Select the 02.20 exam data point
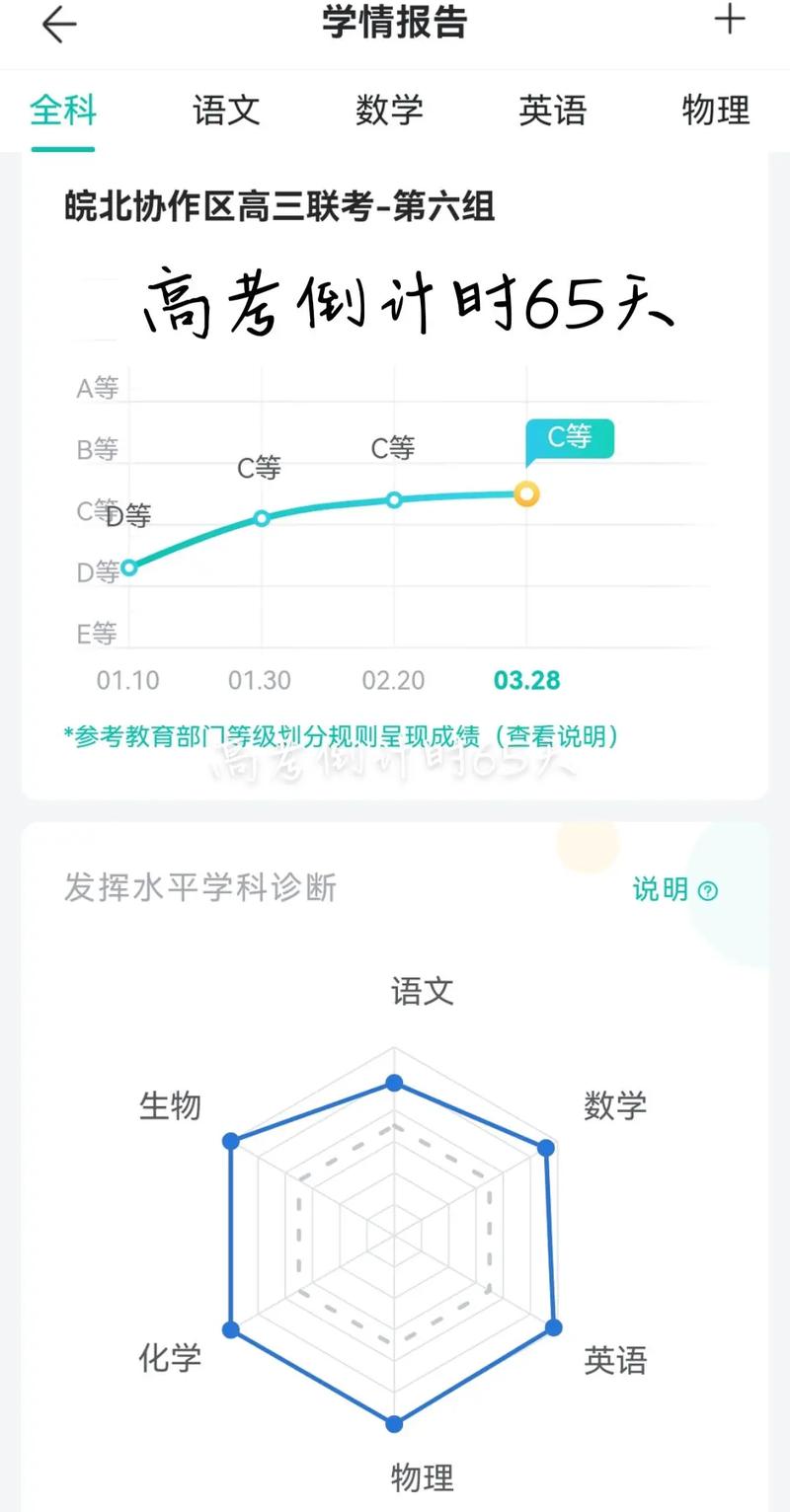Screen dimensions: 790x1512 [394, 499]
